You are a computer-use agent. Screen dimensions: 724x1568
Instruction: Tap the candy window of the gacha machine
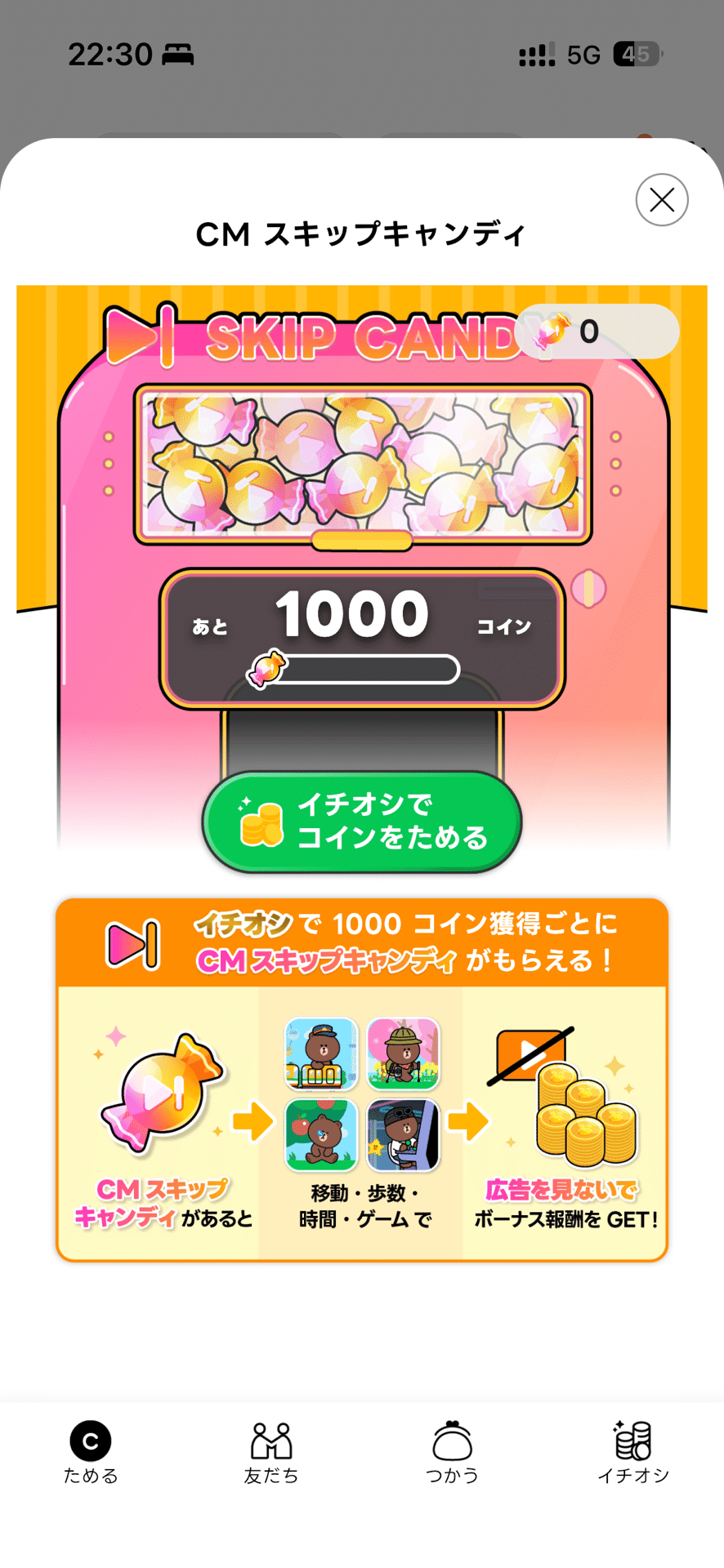coord(362,461)
